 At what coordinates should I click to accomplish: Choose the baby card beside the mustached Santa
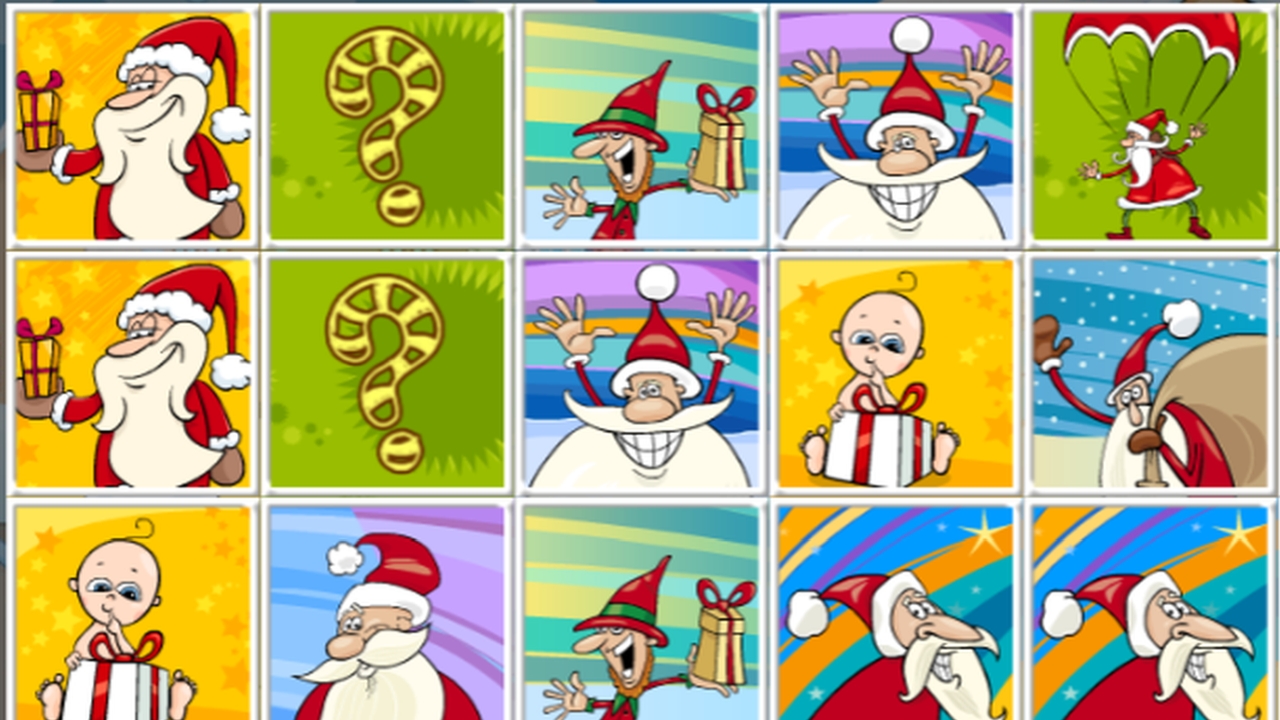(132, 612)
